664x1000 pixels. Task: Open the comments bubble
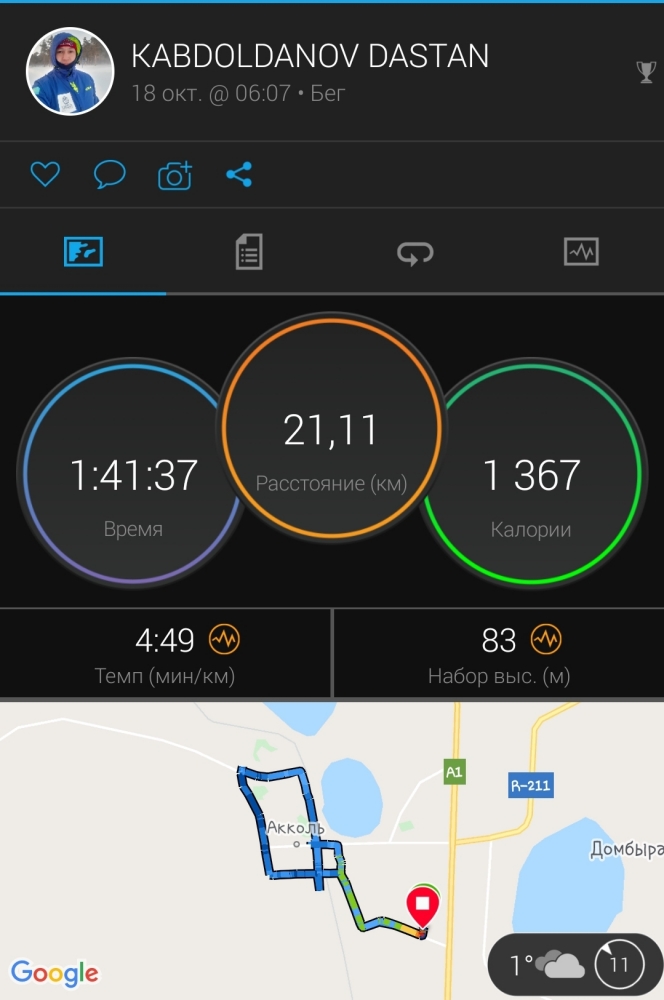click(109, 176)
